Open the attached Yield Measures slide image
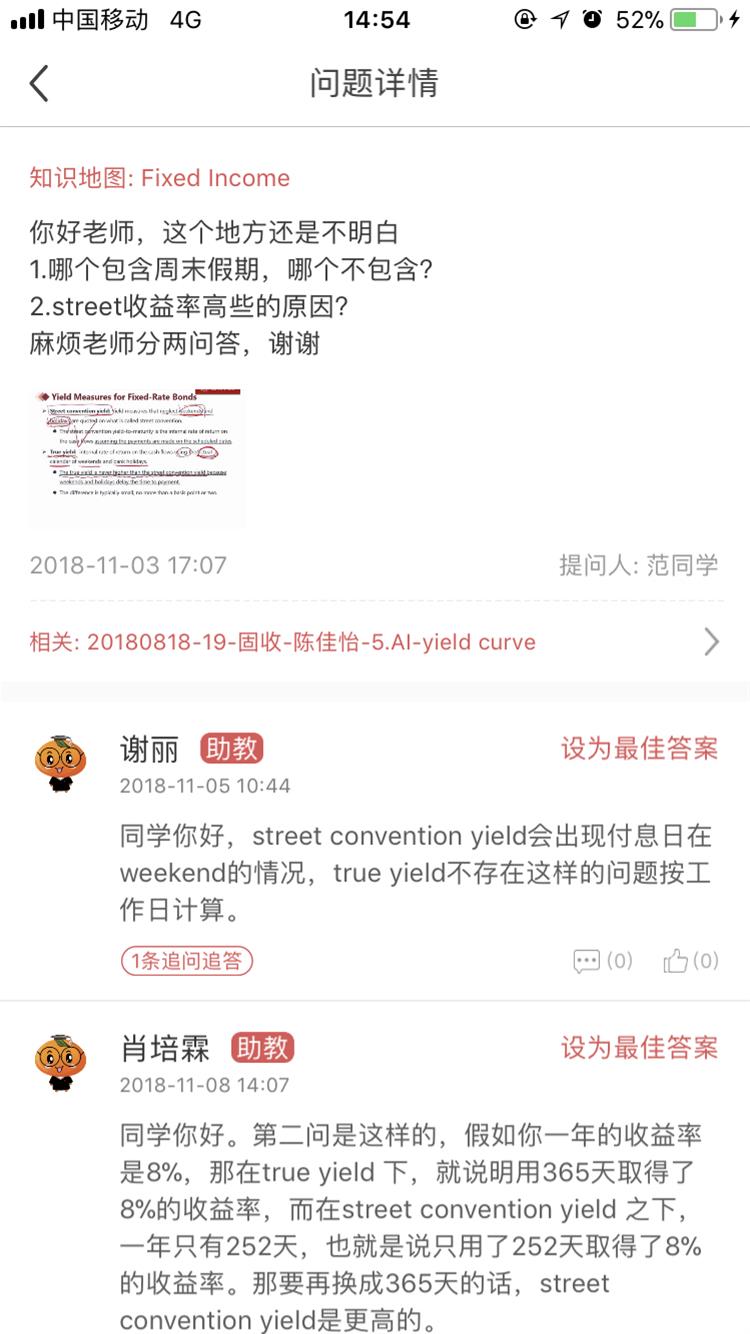This screenshot has height=1334, width=750. click(135, 457)
